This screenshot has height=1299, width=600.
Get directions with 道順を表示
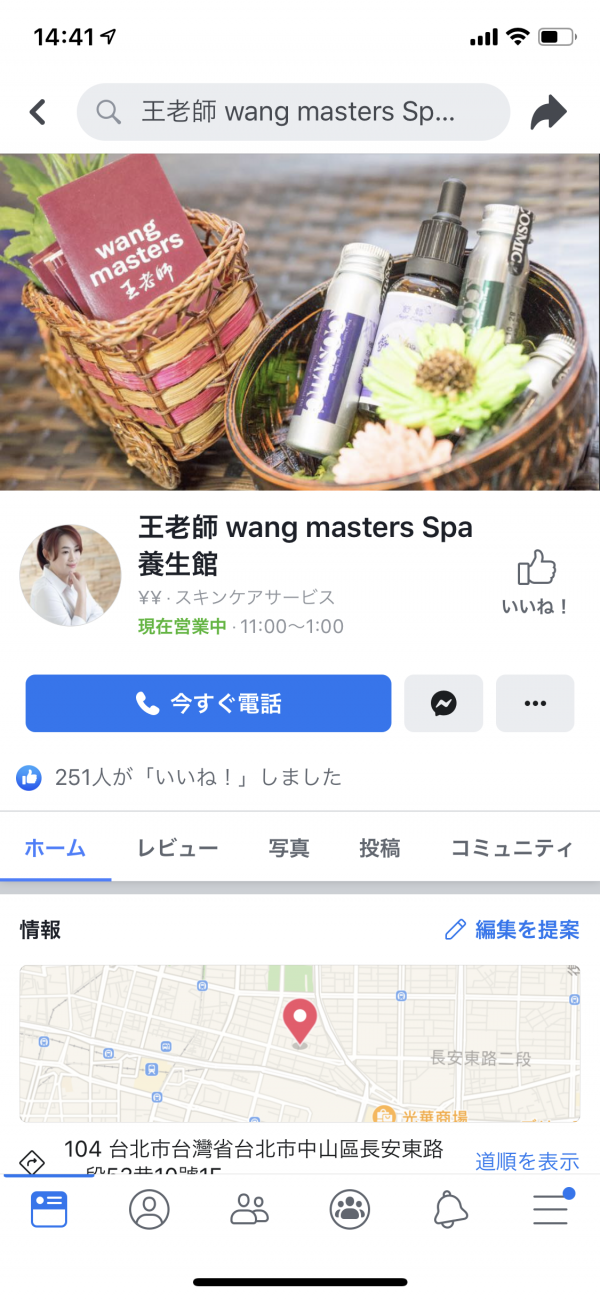(x=526, y=1161)
